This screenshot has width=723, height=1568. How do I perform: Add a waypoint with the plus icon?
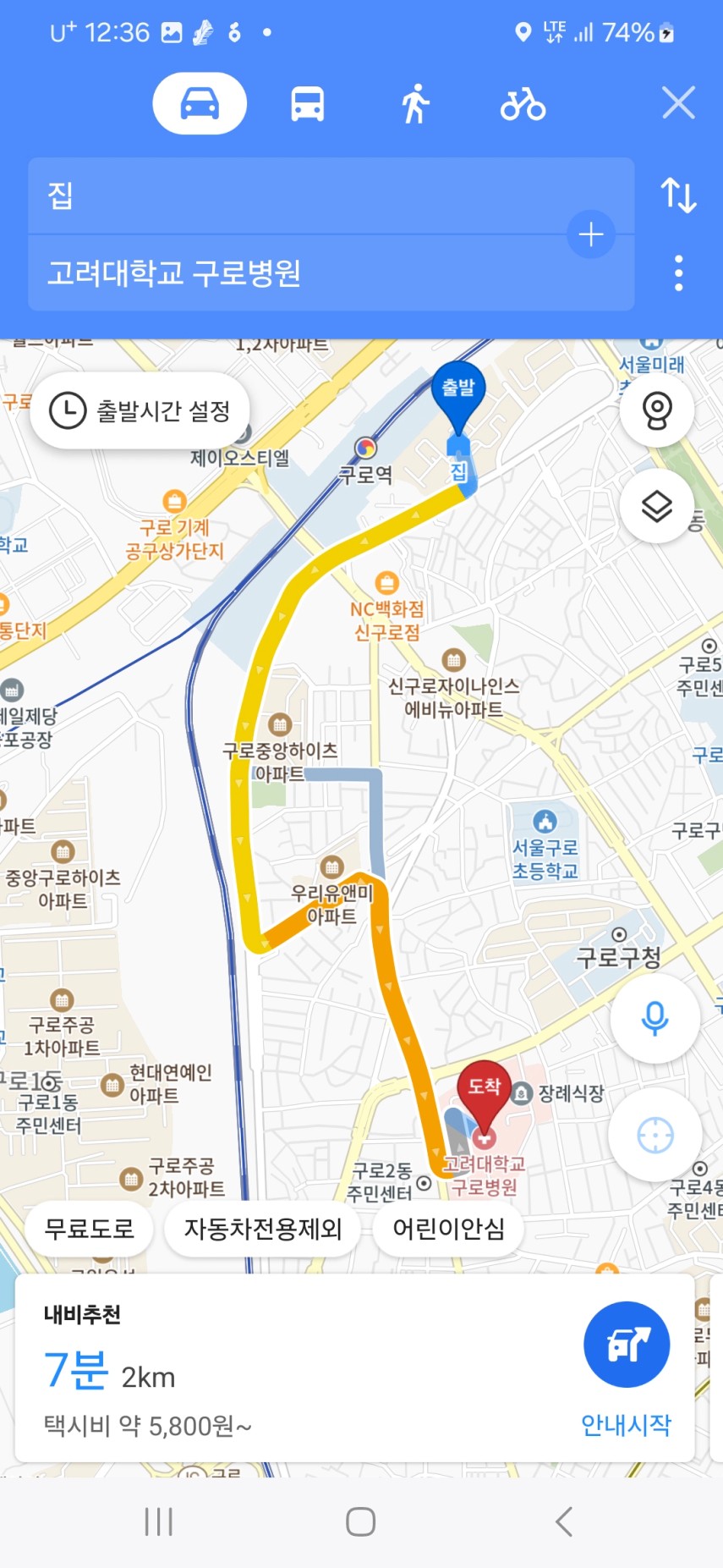[590, 234]
